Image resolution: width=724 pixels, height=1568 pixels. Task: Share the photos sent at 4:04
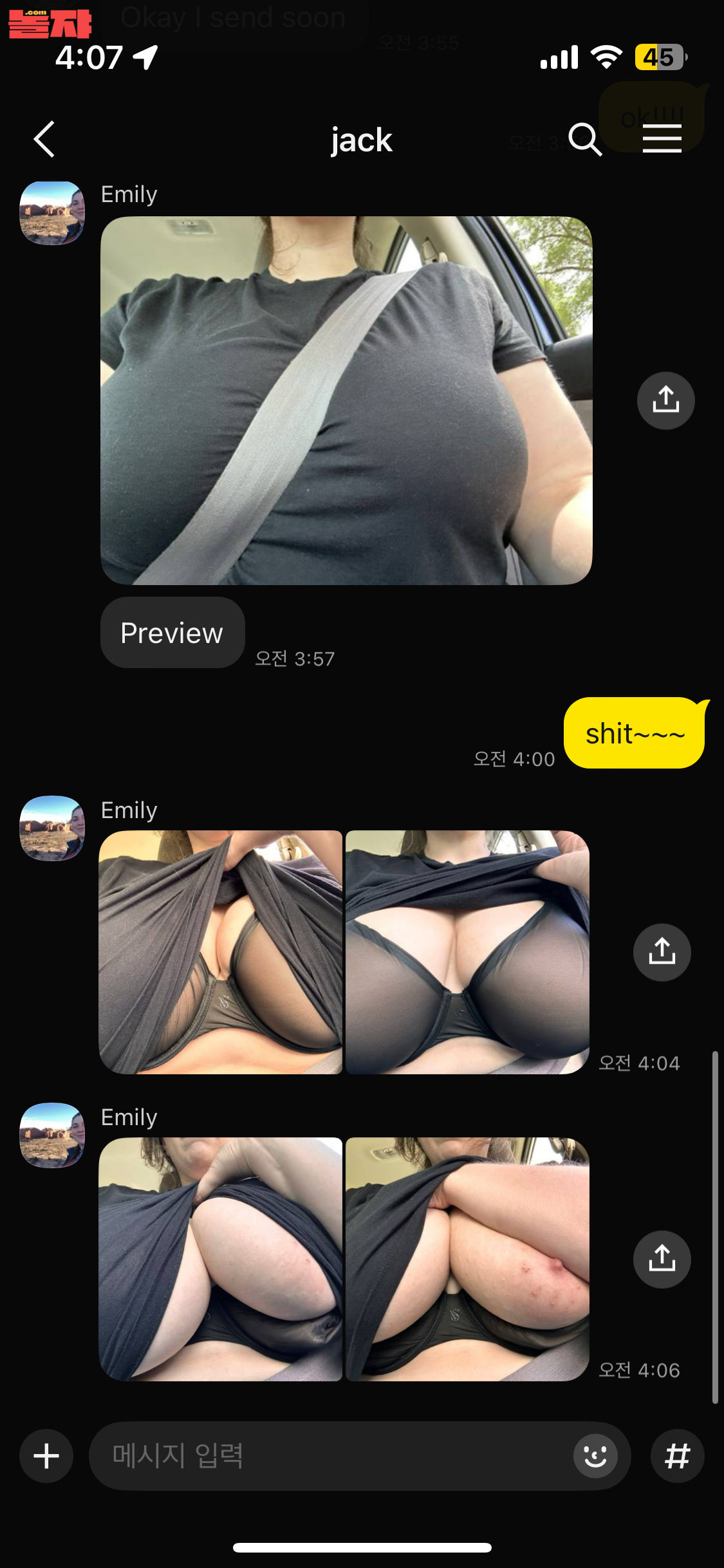click(662, 952)
